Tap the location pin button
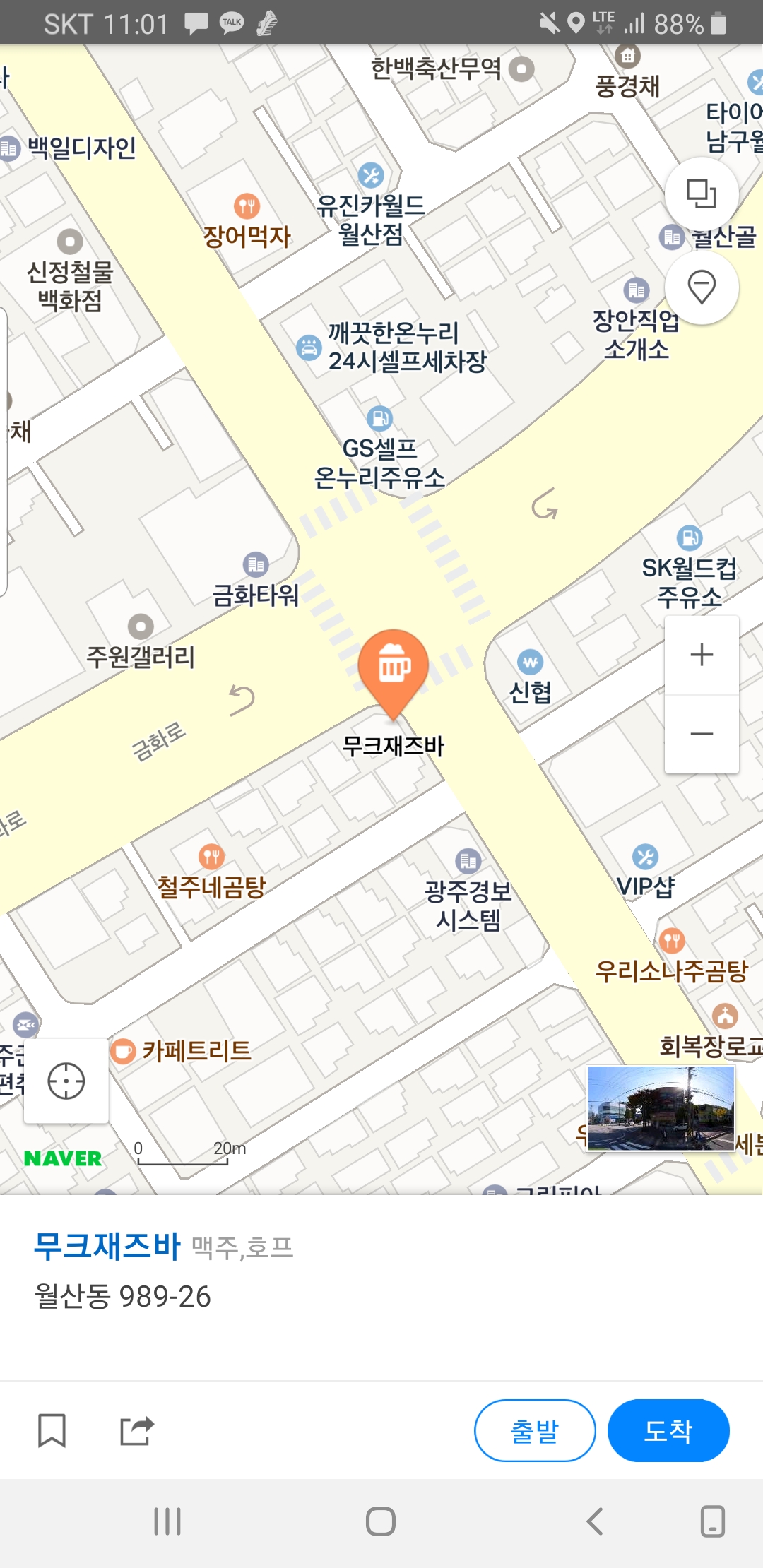The height and width of the screenshot is (1568, 763). [x=702, y=287]
